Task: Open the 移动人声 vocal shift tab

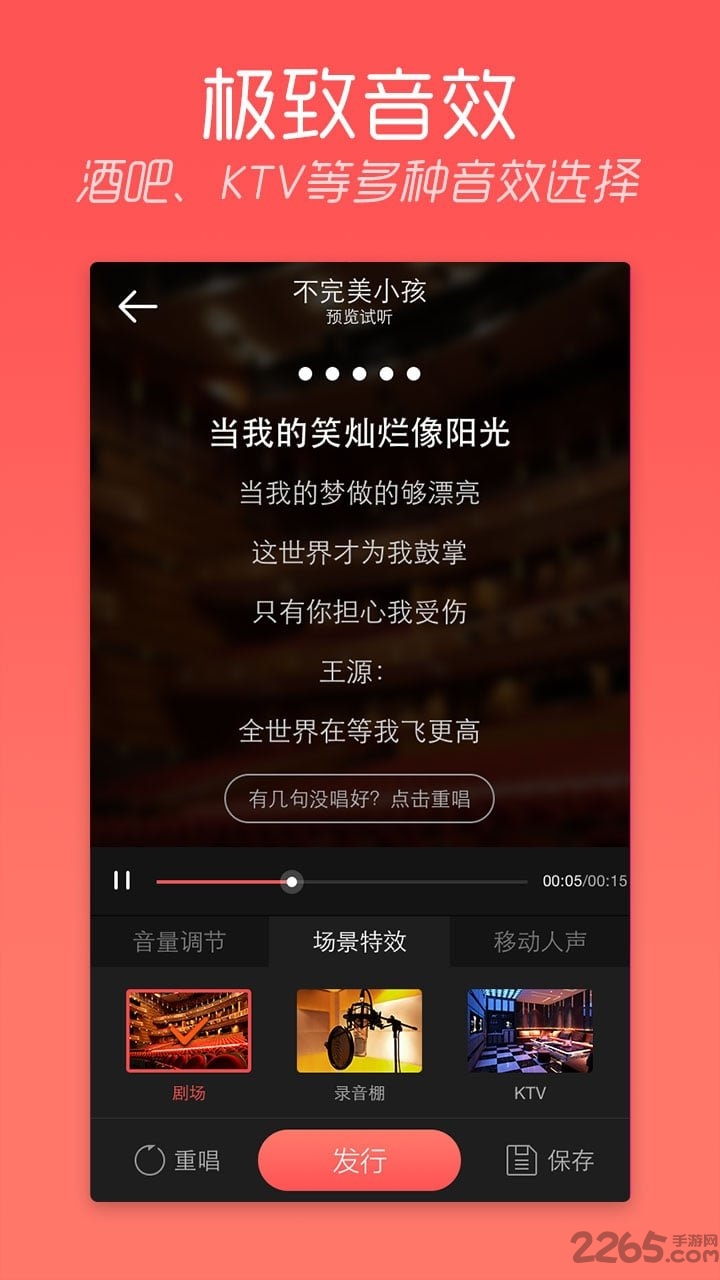Action: point(540,941)
